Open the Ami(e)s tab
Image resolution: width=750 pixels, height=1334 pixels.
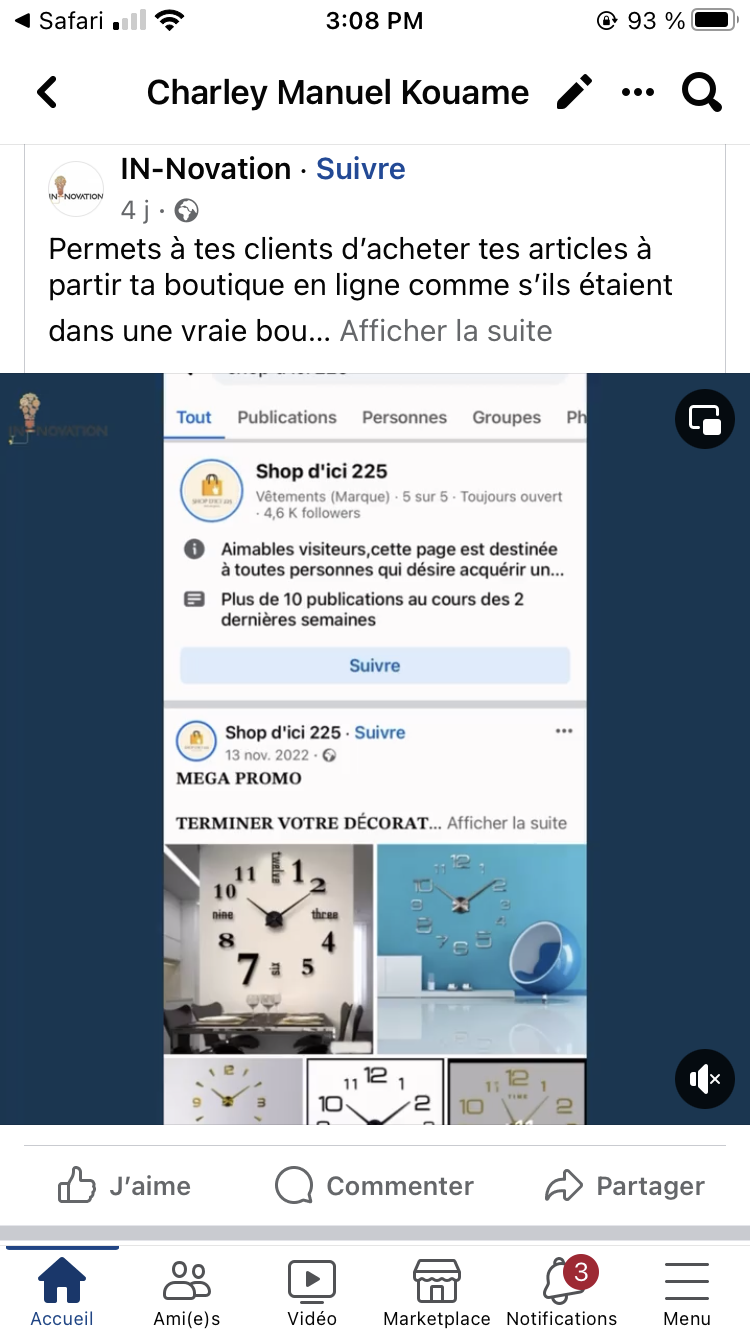[187, 1291]
